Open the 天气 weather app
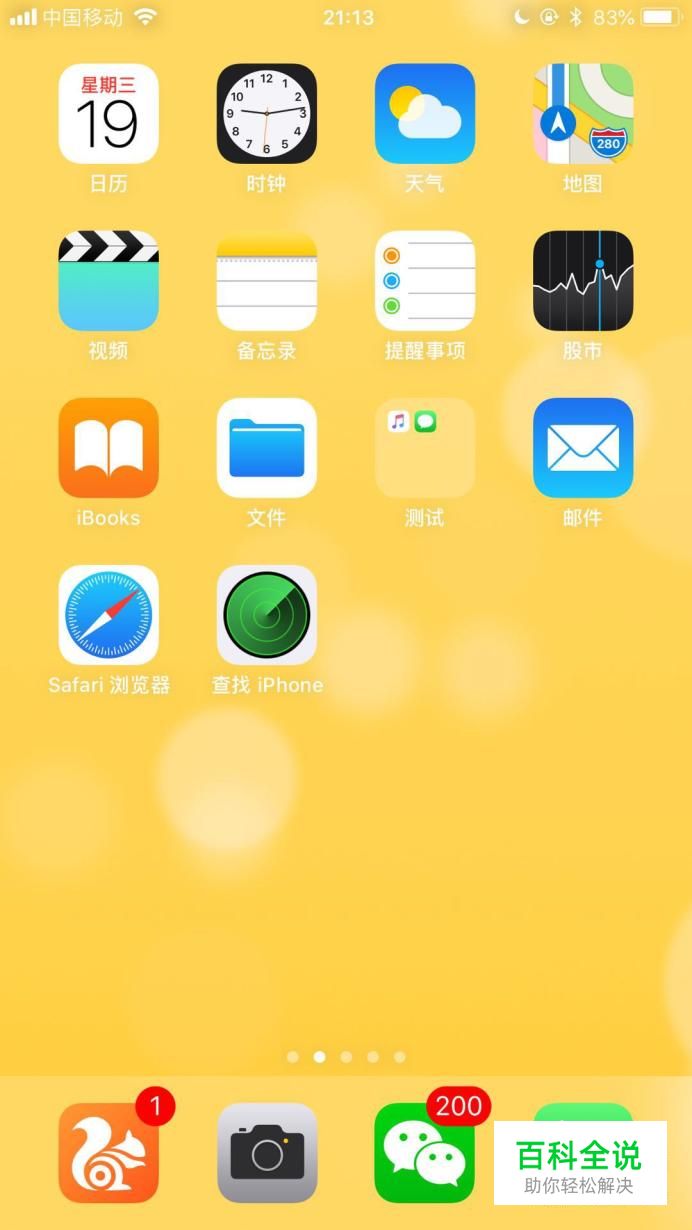 [424, 114]
